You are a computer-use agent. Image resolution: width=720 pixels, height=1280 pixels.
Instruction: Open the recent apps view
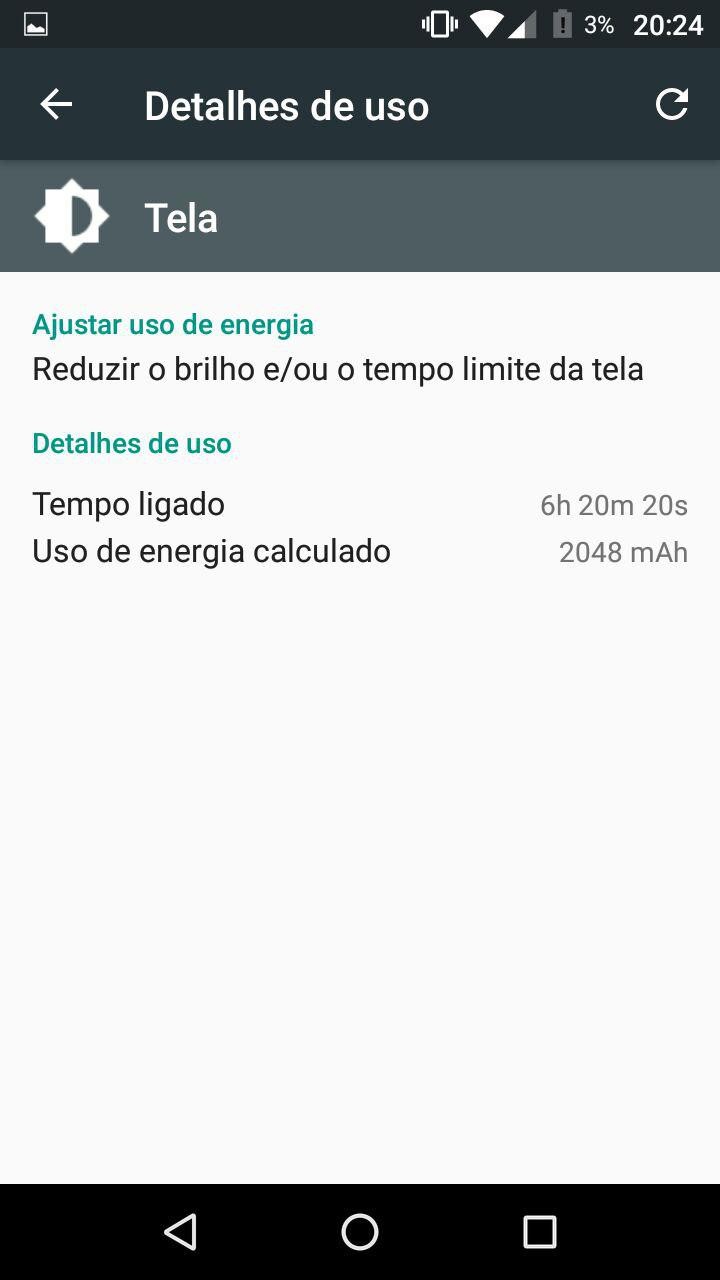tap(540, 1232)
